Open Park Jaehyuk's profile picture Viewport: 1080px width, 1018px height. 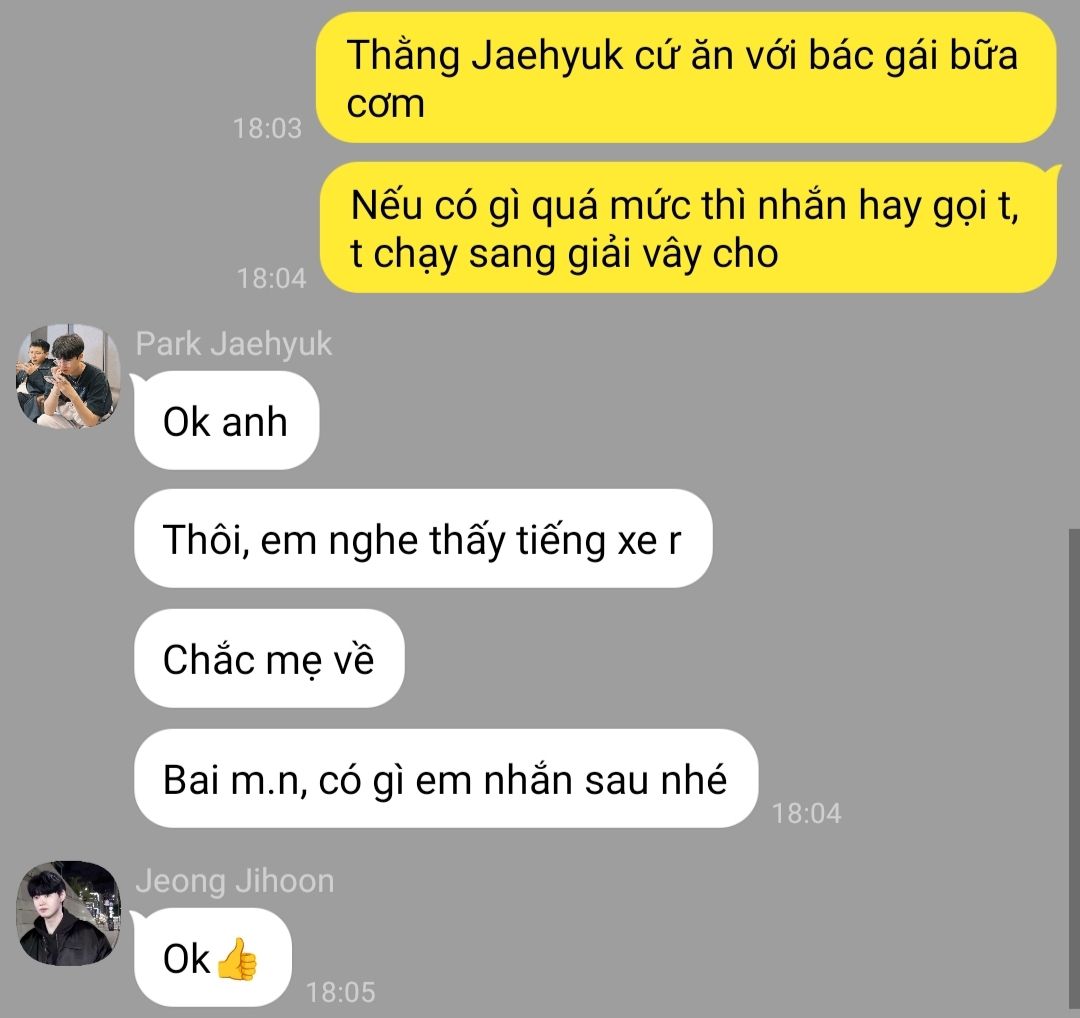click(x=68, y=376)
